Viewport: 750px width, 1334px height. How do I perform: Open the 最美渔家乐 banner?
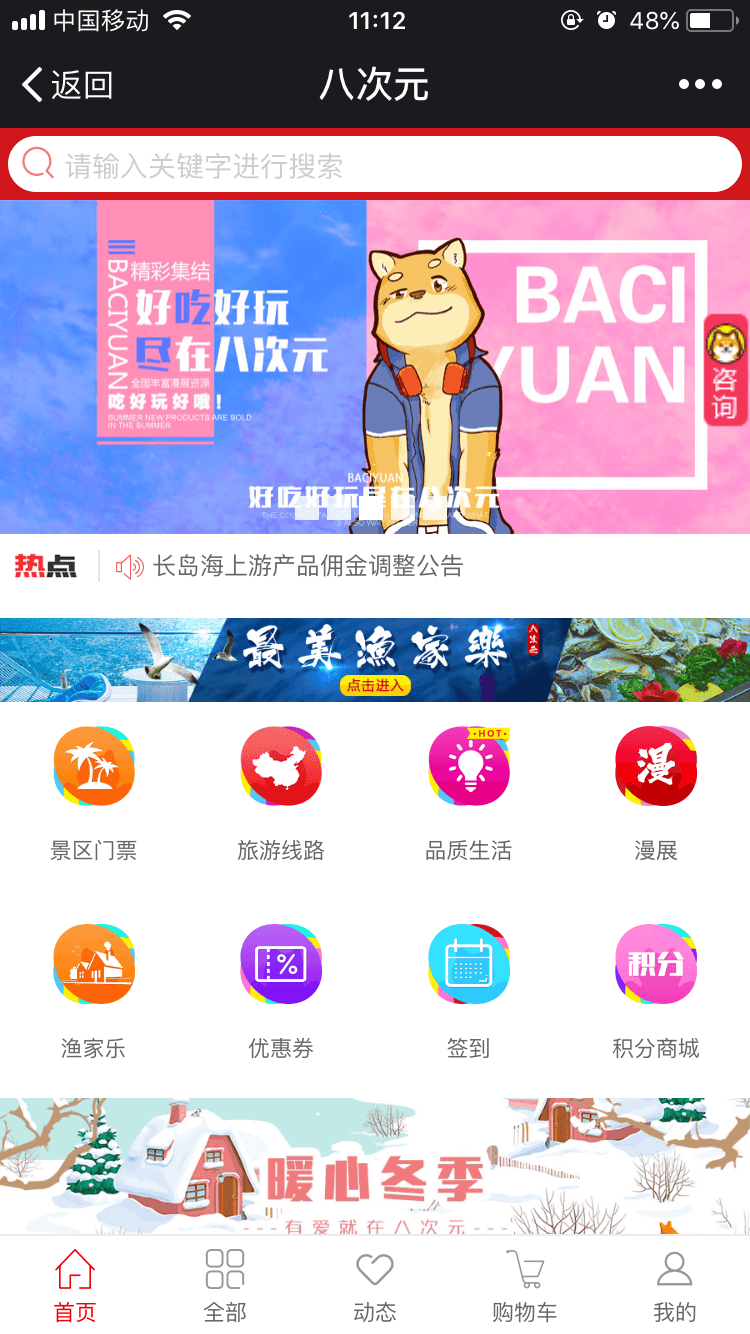375,659
